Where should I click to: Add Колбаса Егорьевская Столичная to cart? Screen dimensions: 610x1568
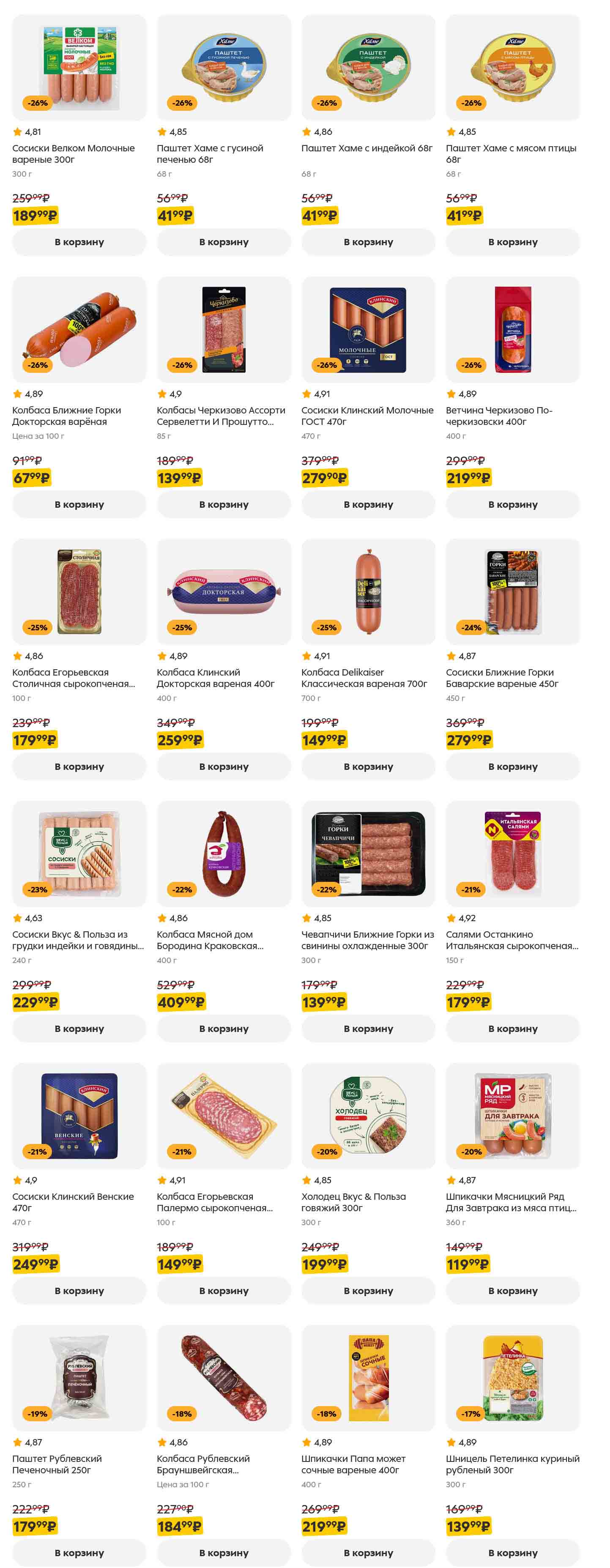79,766
